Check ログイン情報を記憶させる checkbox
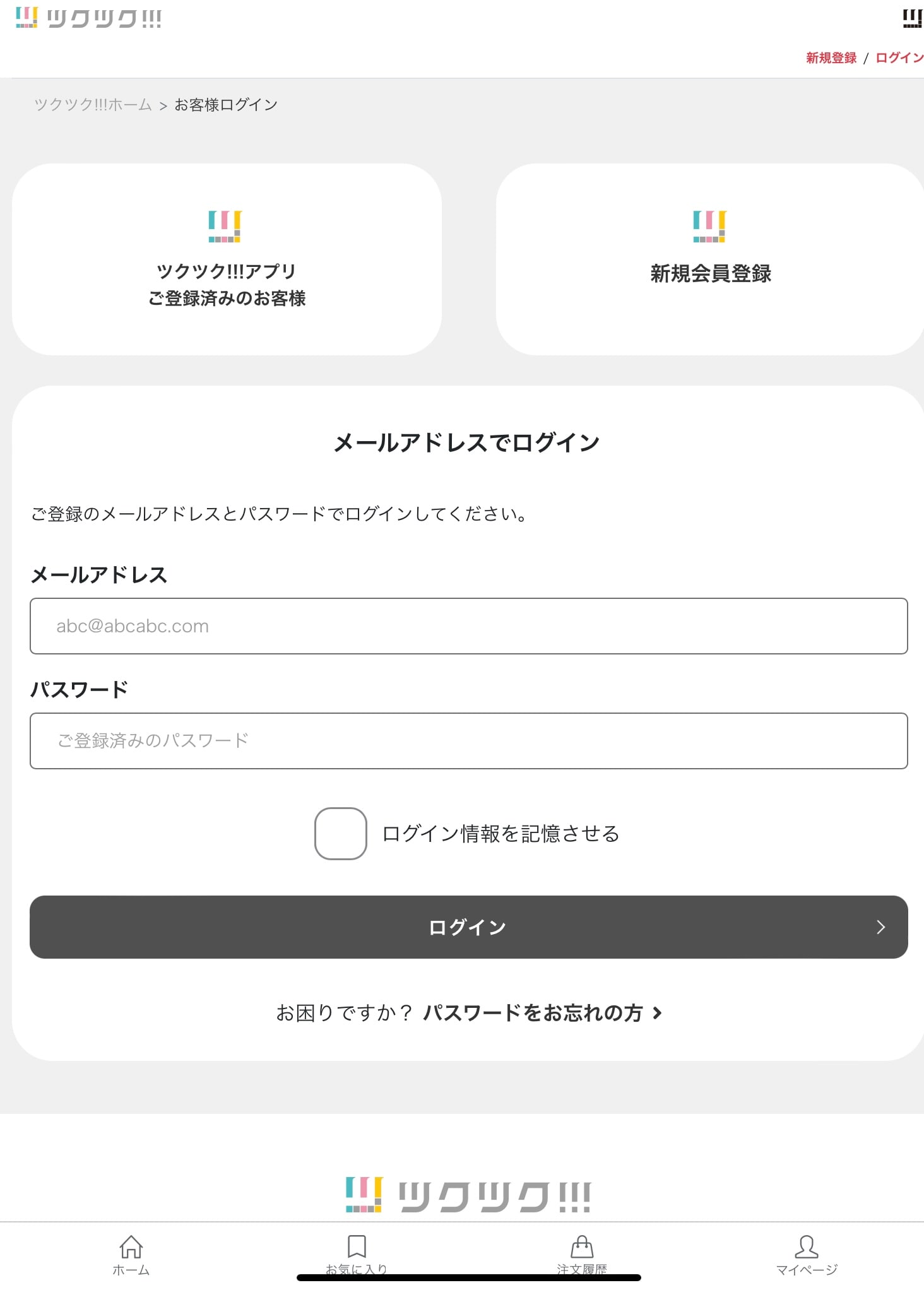Viewport: 924px width, 1290px height. [x=341, y=834]
